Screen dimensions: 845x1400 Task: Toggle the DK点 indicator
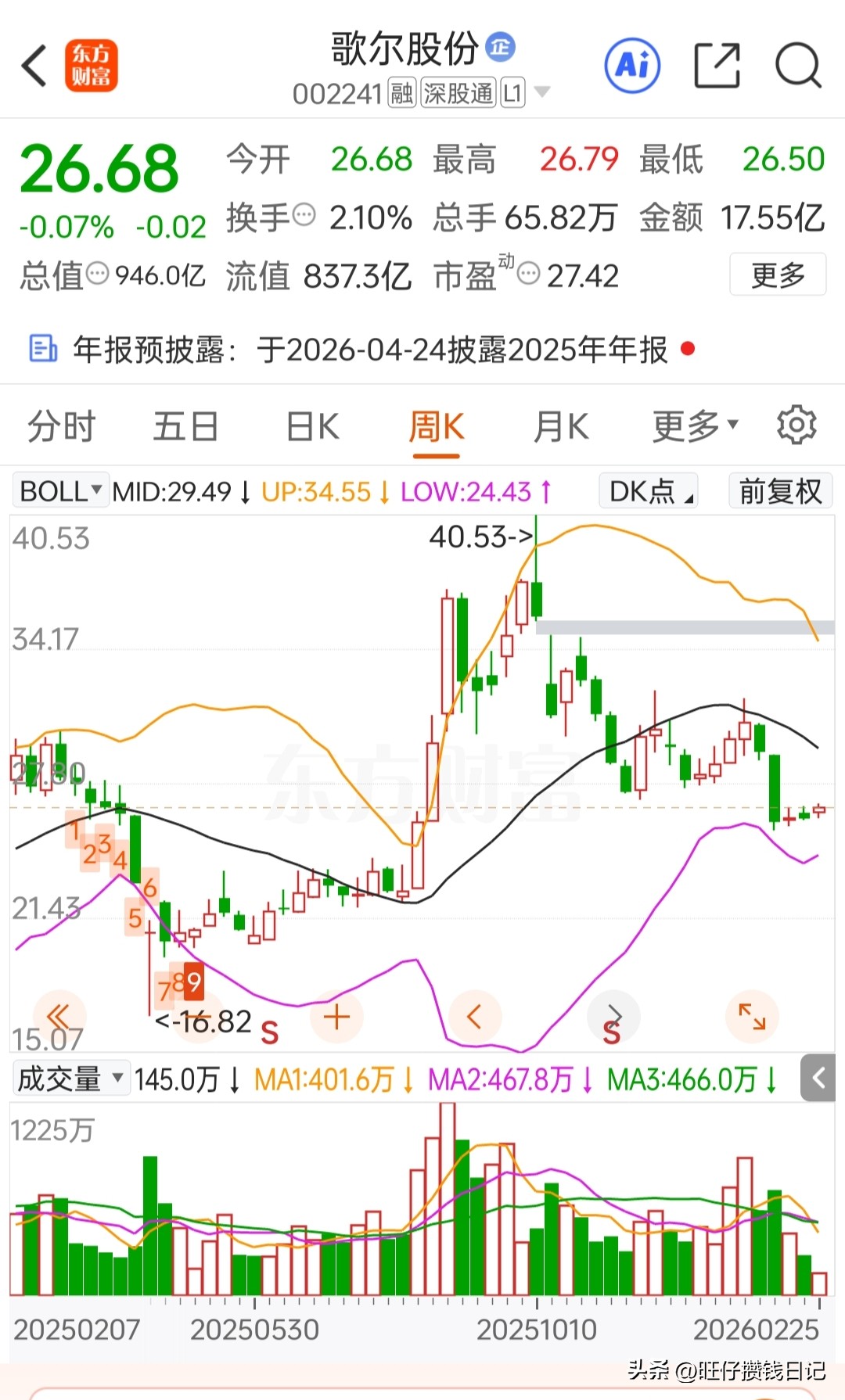point(648,490)
